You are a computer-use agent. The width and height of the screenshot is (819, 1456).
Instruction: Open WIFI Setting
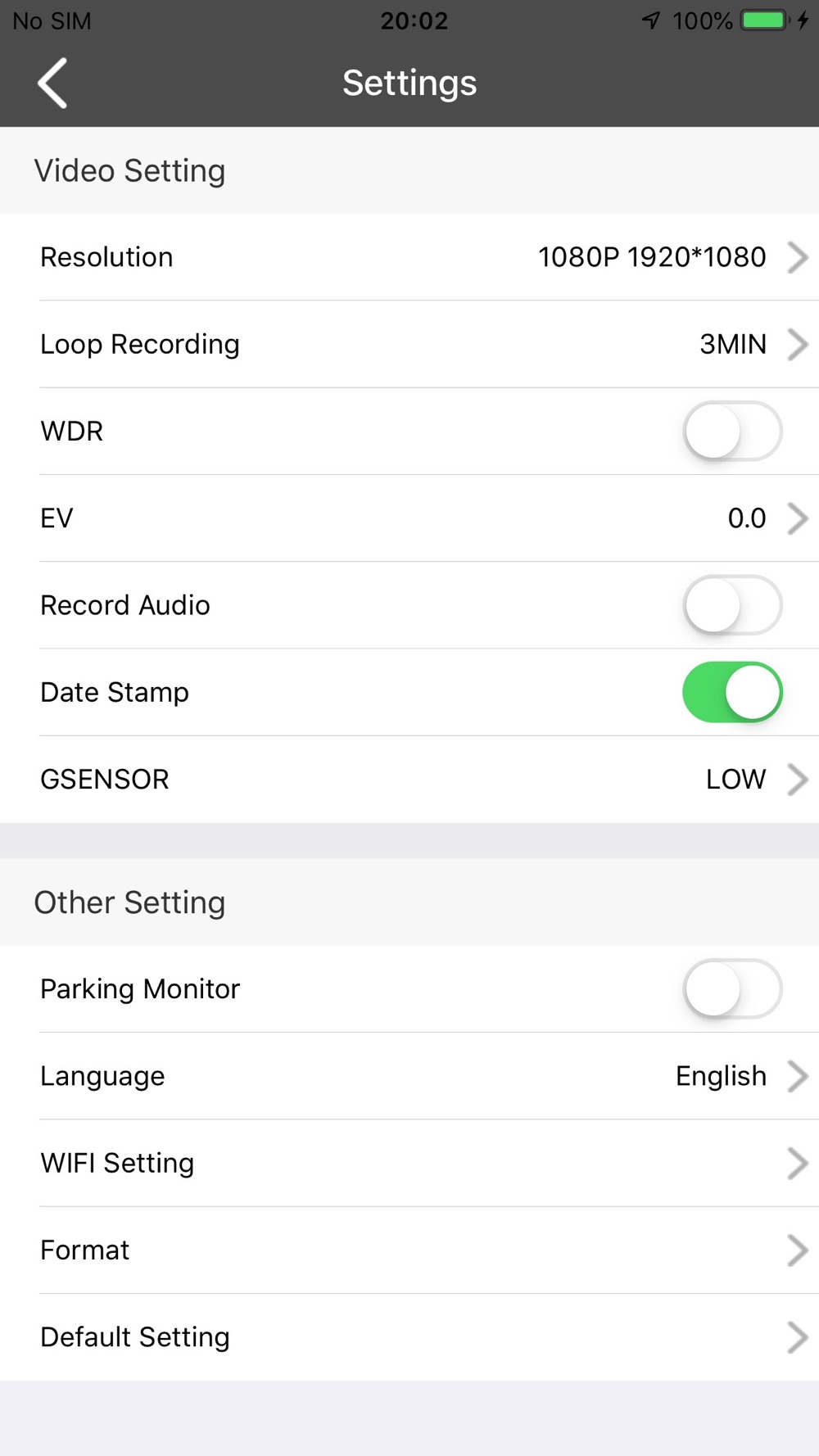(x=409, y=1163)
